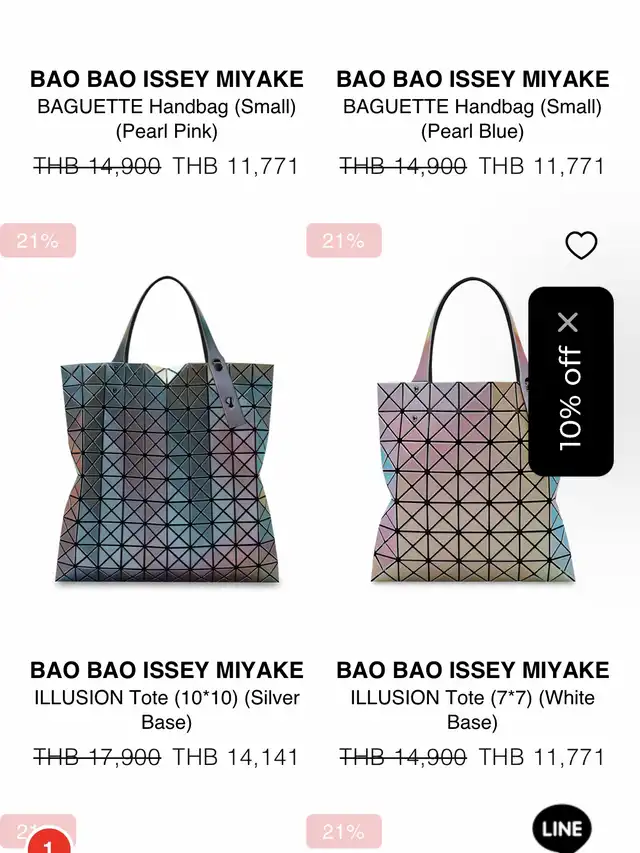Dismiss the 10% off banner
Viewport: 640px width, 853px height.
[x=568, y=322]
